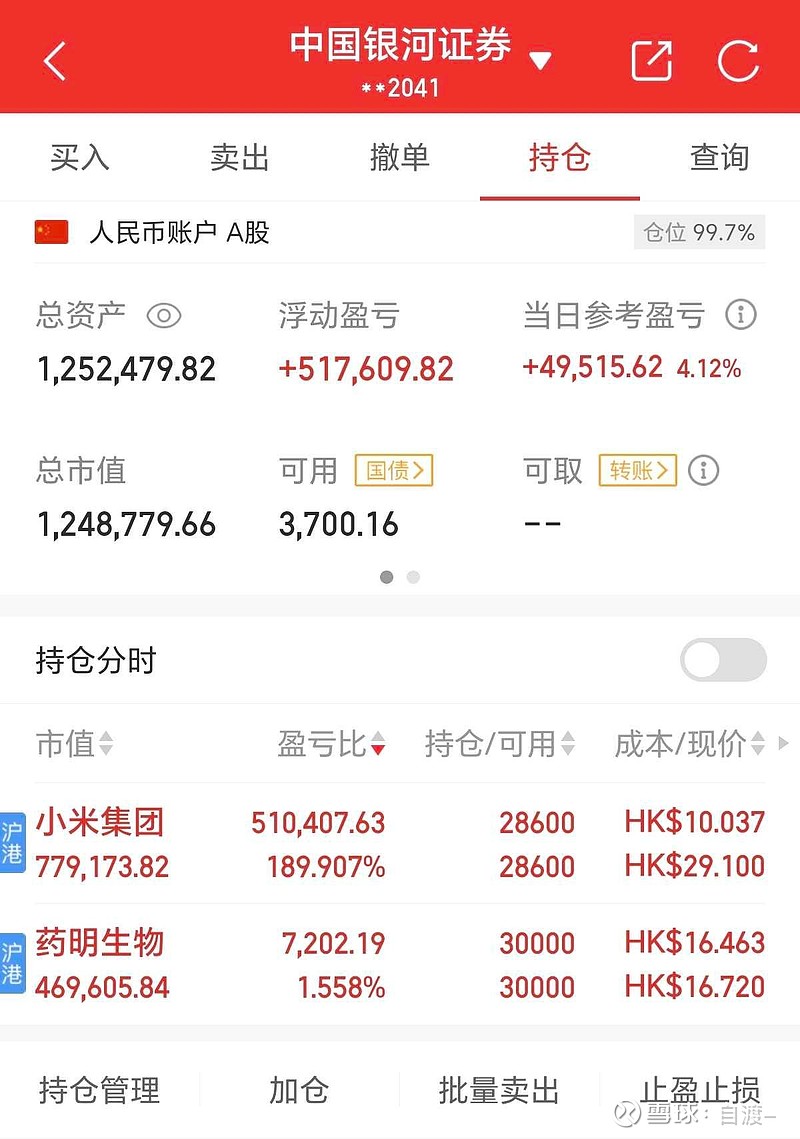
Task: Tap the China flag on the RMB account row
Action: tap(51, 231)
